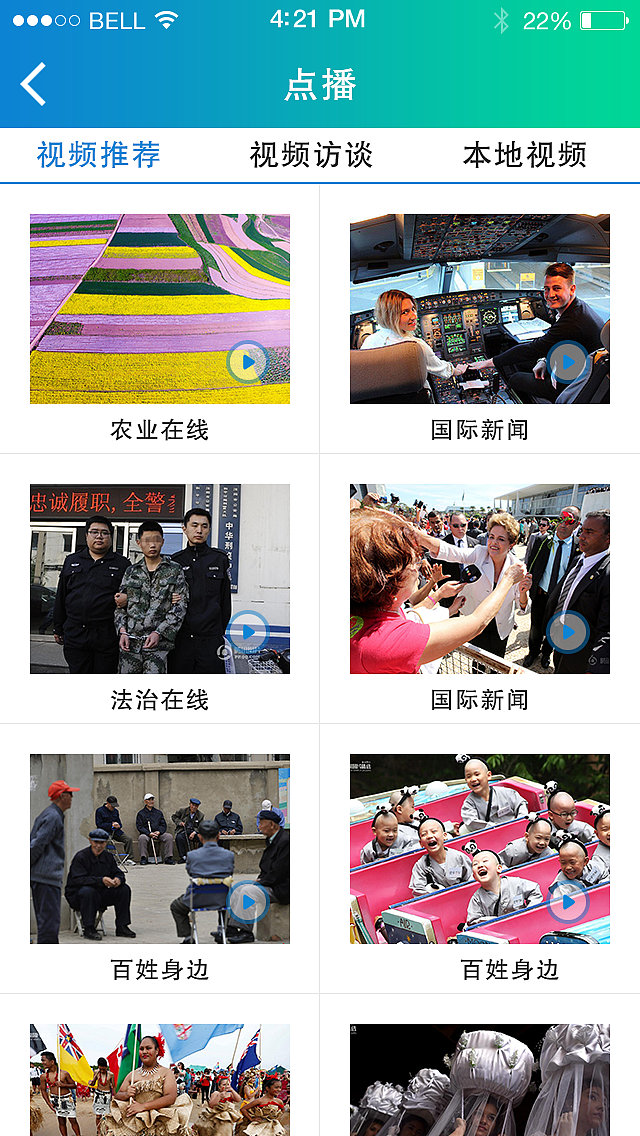Open the 国际新闻 cockpit video
Screen dimensions: 640x1136
click(480, 309)
